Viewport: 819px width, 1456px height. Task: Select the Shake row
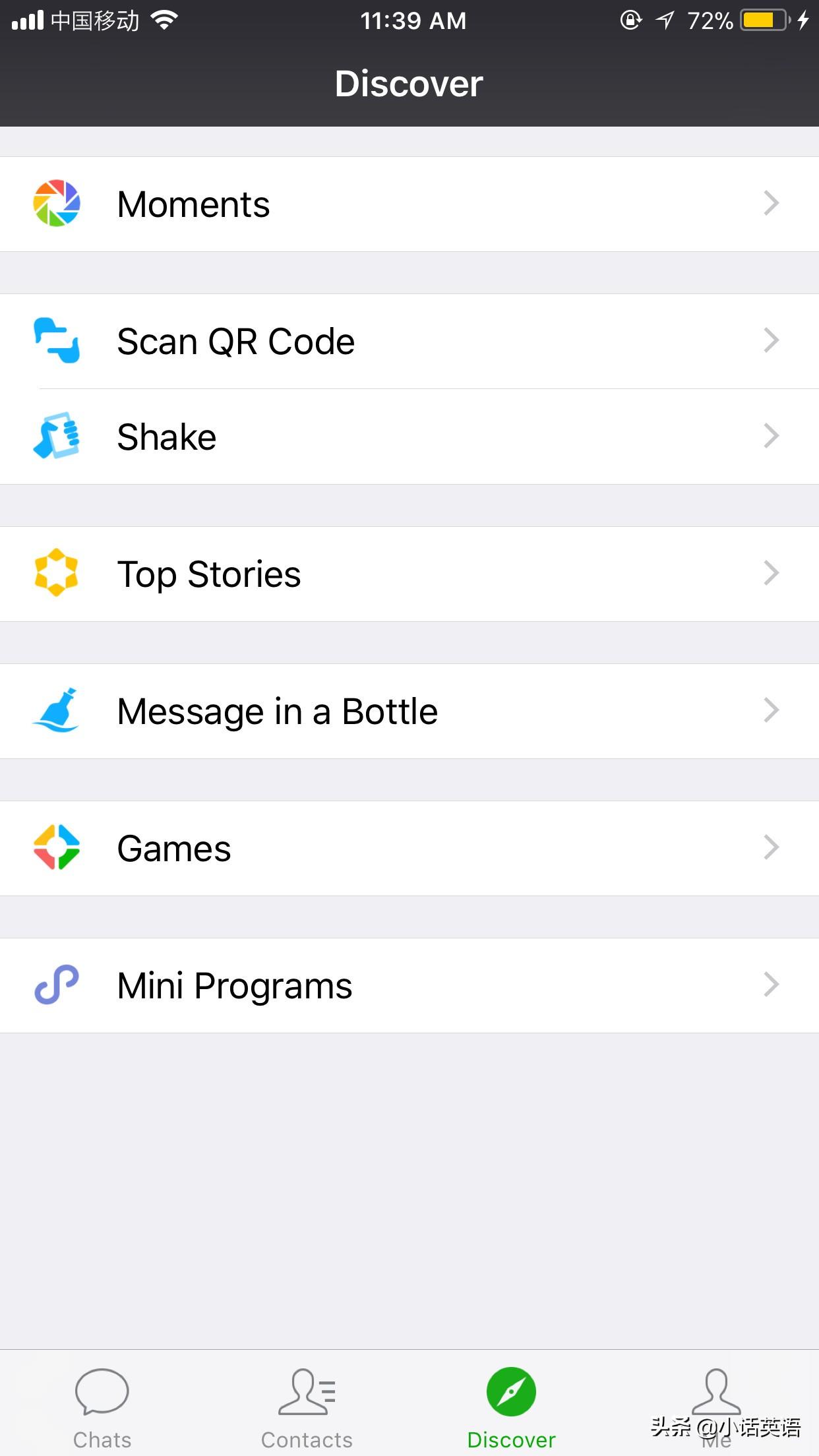(x=409, y=437)
